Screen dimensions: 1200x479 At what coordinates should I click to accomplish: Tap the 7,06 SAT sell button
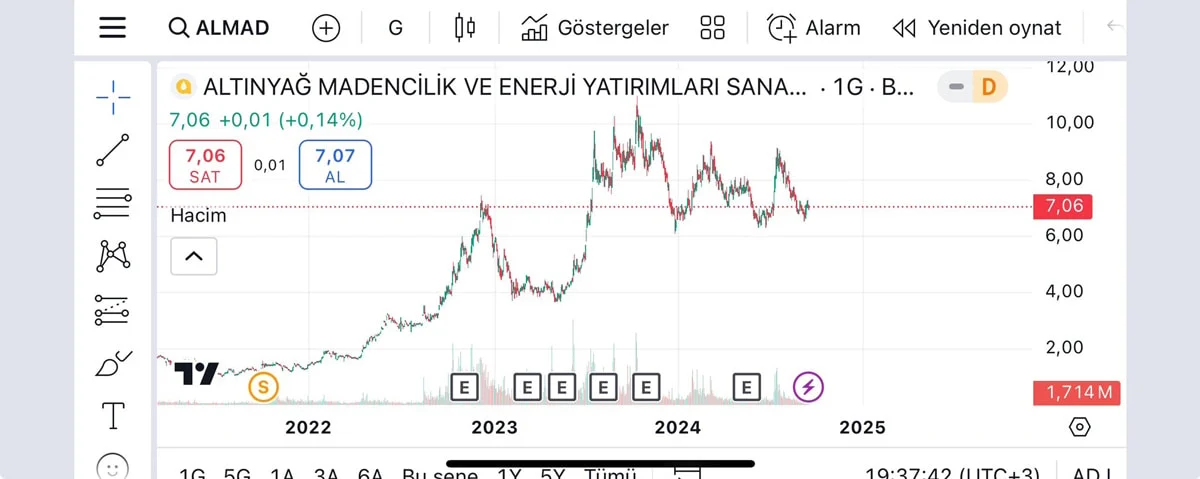tap(205, 165)
